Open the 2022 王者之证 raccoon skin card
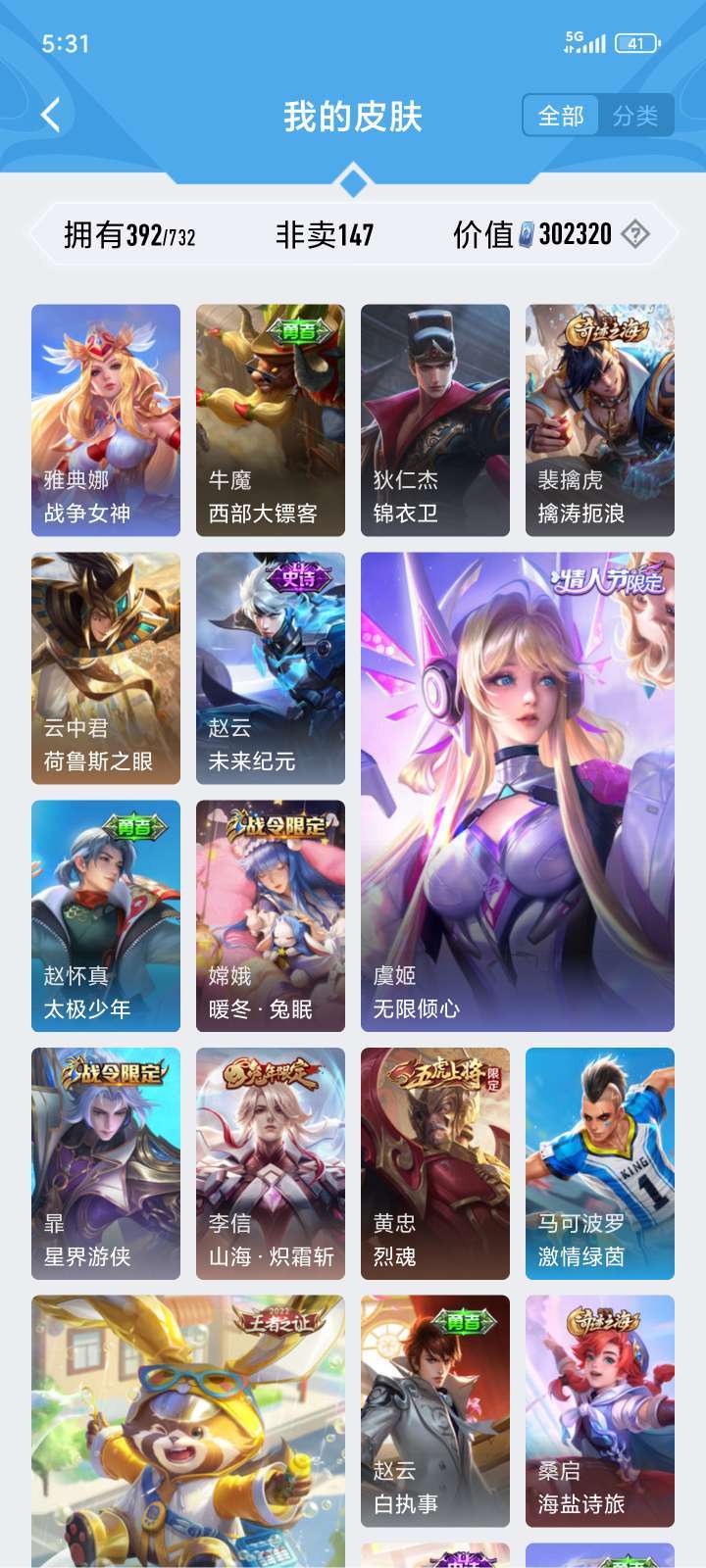 point(188,1431)
